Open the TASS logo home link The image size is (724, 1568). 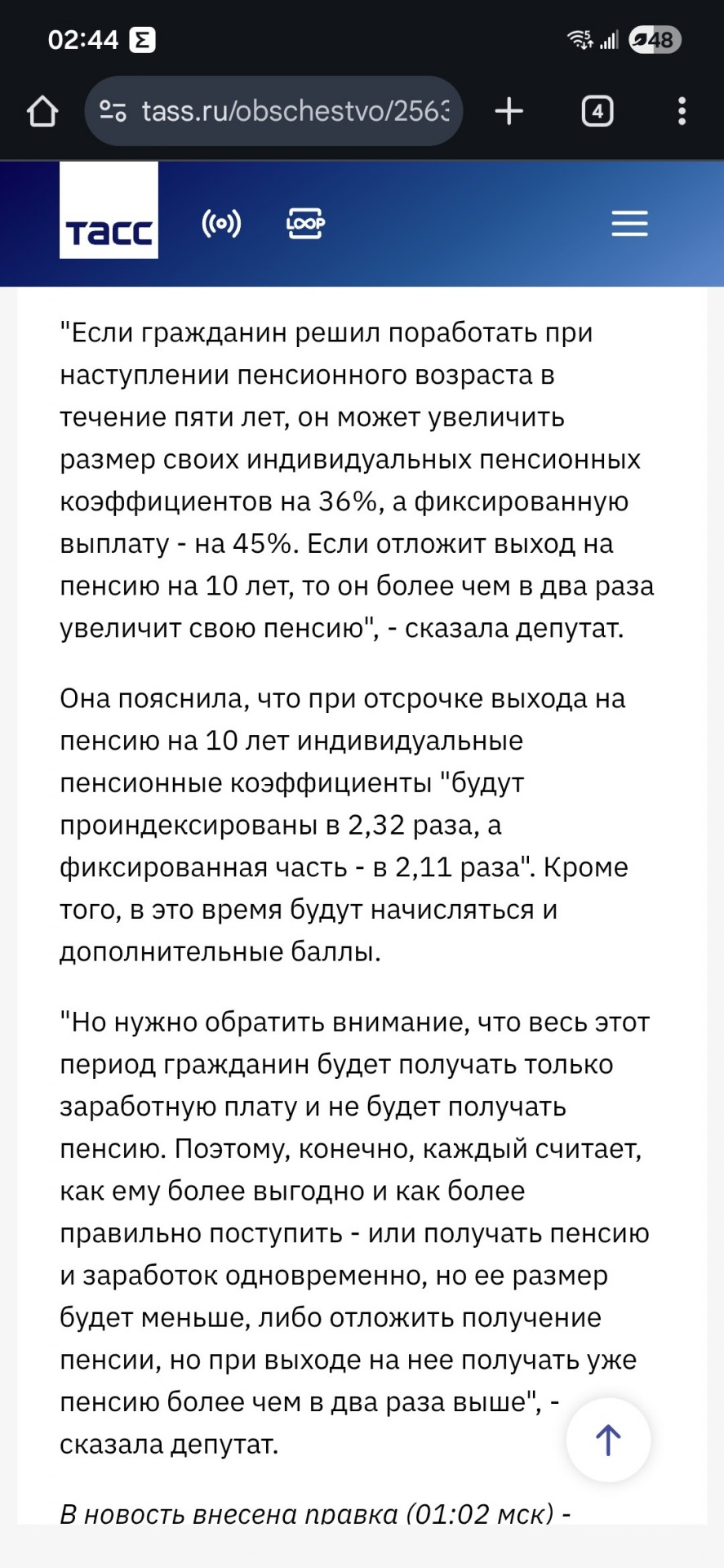click(109, 210)
